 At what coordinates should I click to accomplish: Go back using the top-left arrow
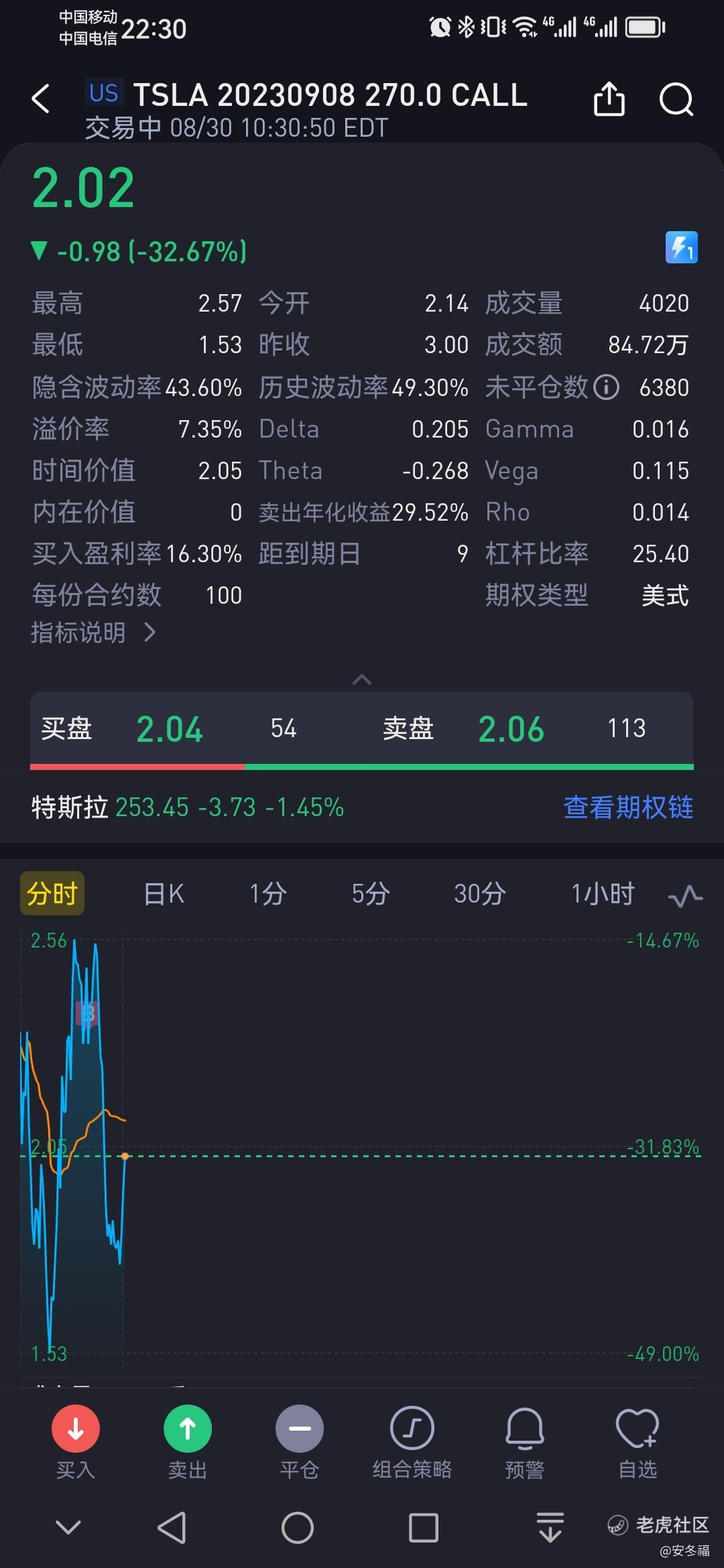click(x=41, y=99)
